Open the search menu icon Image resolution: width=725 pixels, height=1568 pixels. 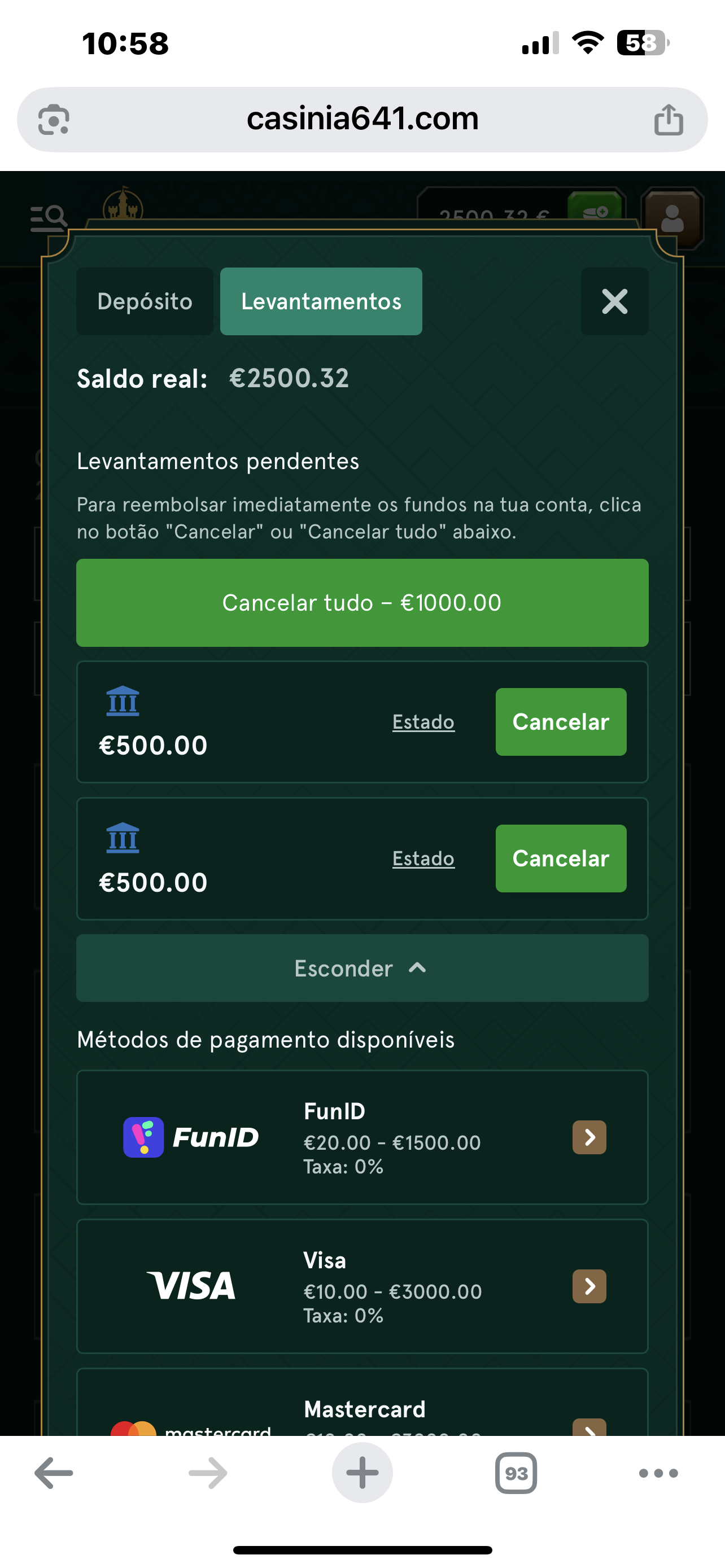[49, 216]
